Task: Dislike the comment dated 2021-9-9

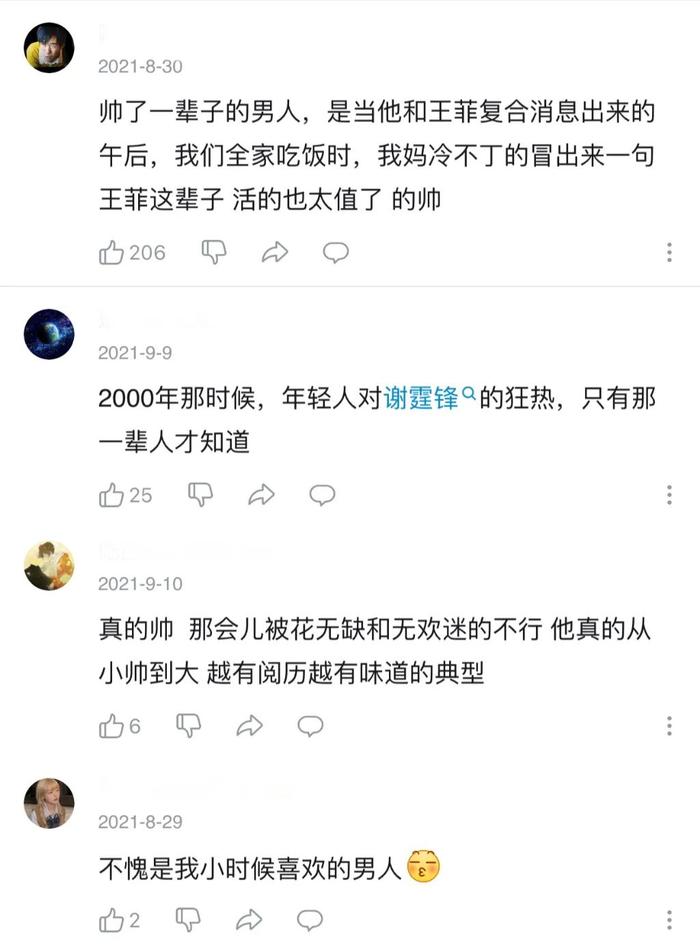Action: tap(201, 495)
